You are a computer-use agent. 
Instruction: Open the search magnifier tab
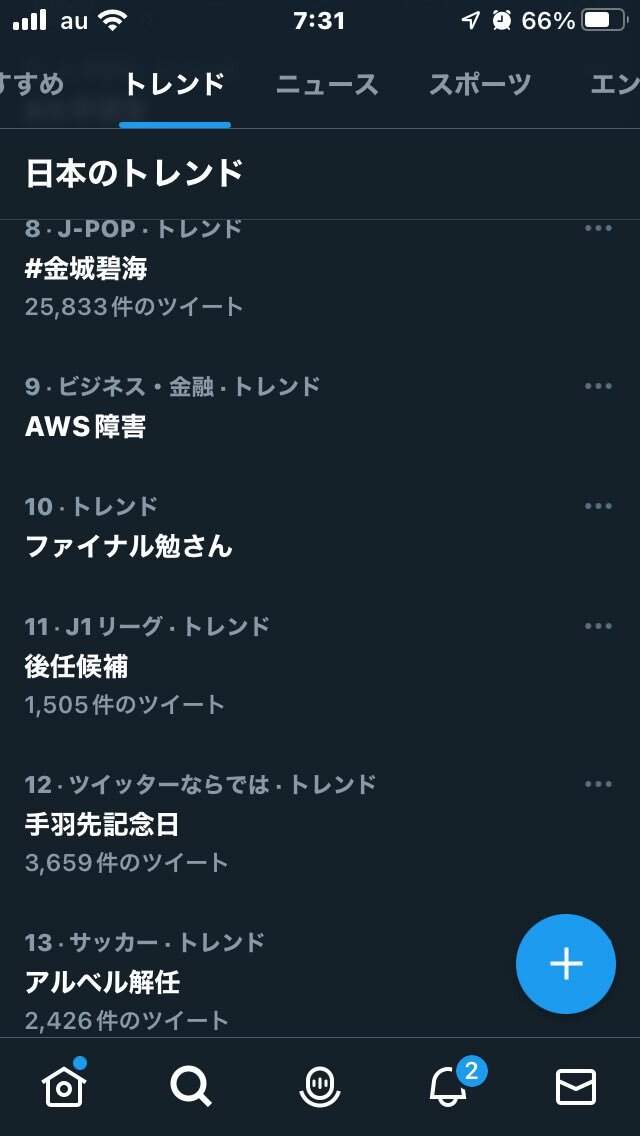[x=191, y=1086]
